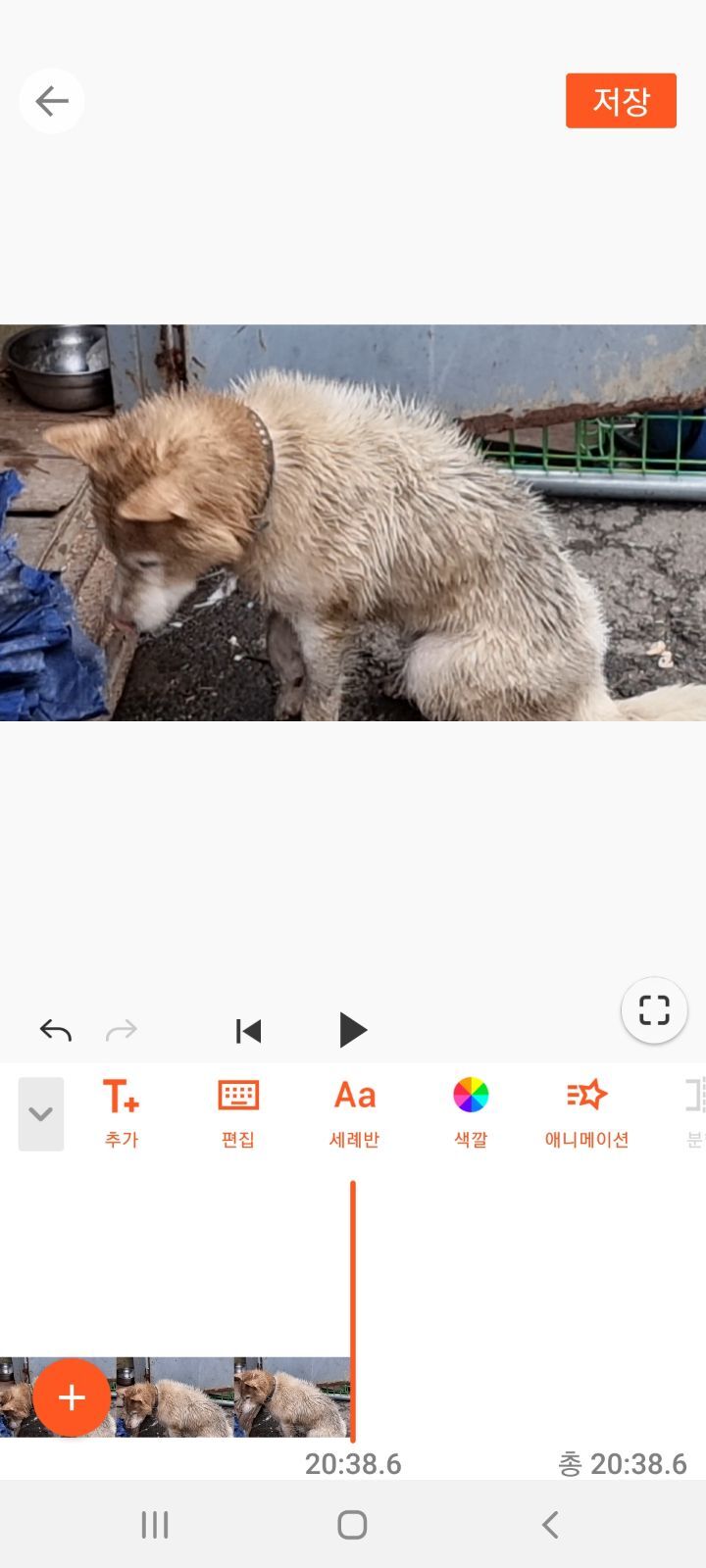
Task: Collapse the text toolbar with the chevron
Action: point(41,1114)
